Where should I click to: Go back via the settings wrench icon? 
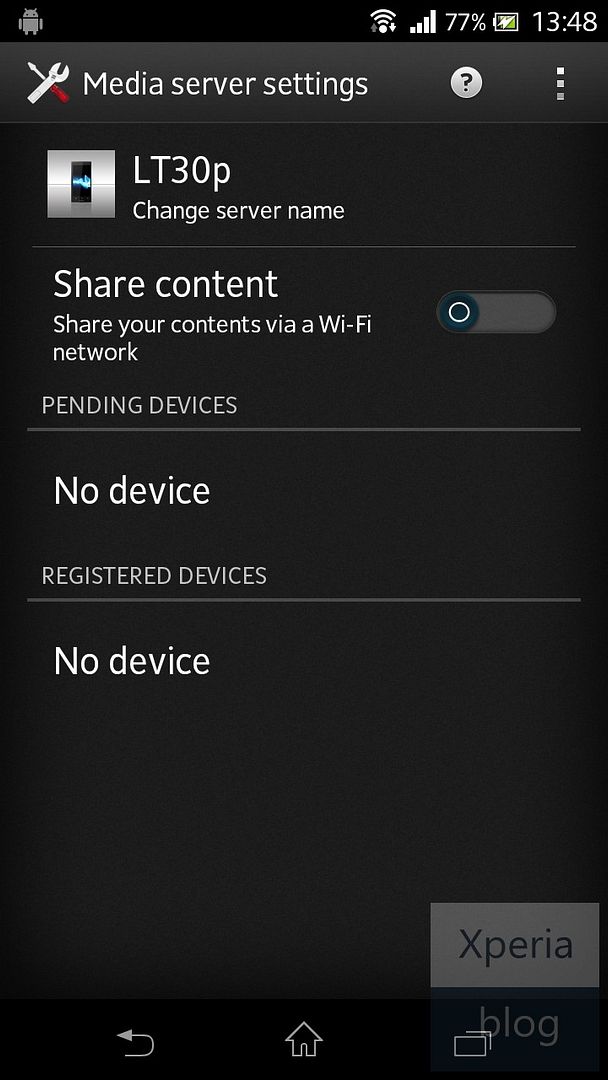tap(48, 83)
